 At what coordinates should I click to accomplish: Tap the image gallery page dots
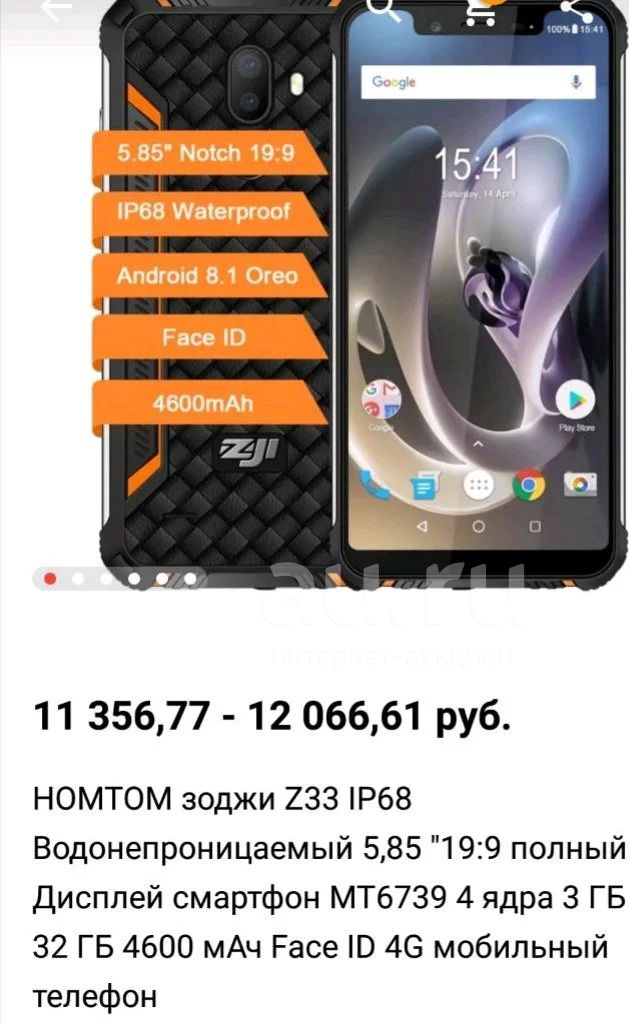coord(120,579)
